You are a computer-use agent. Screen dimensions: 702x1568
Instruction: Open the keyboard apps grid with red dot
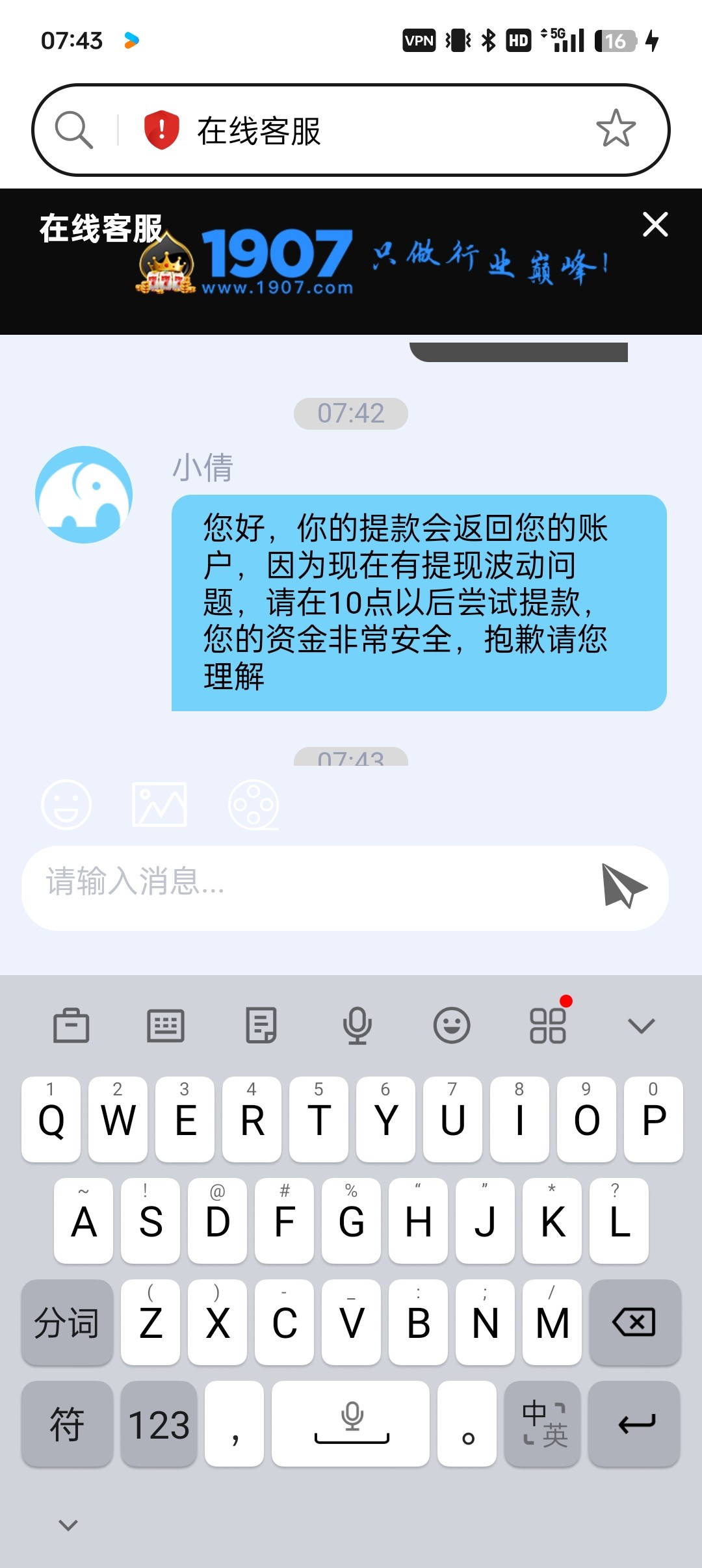(547, 1026)
